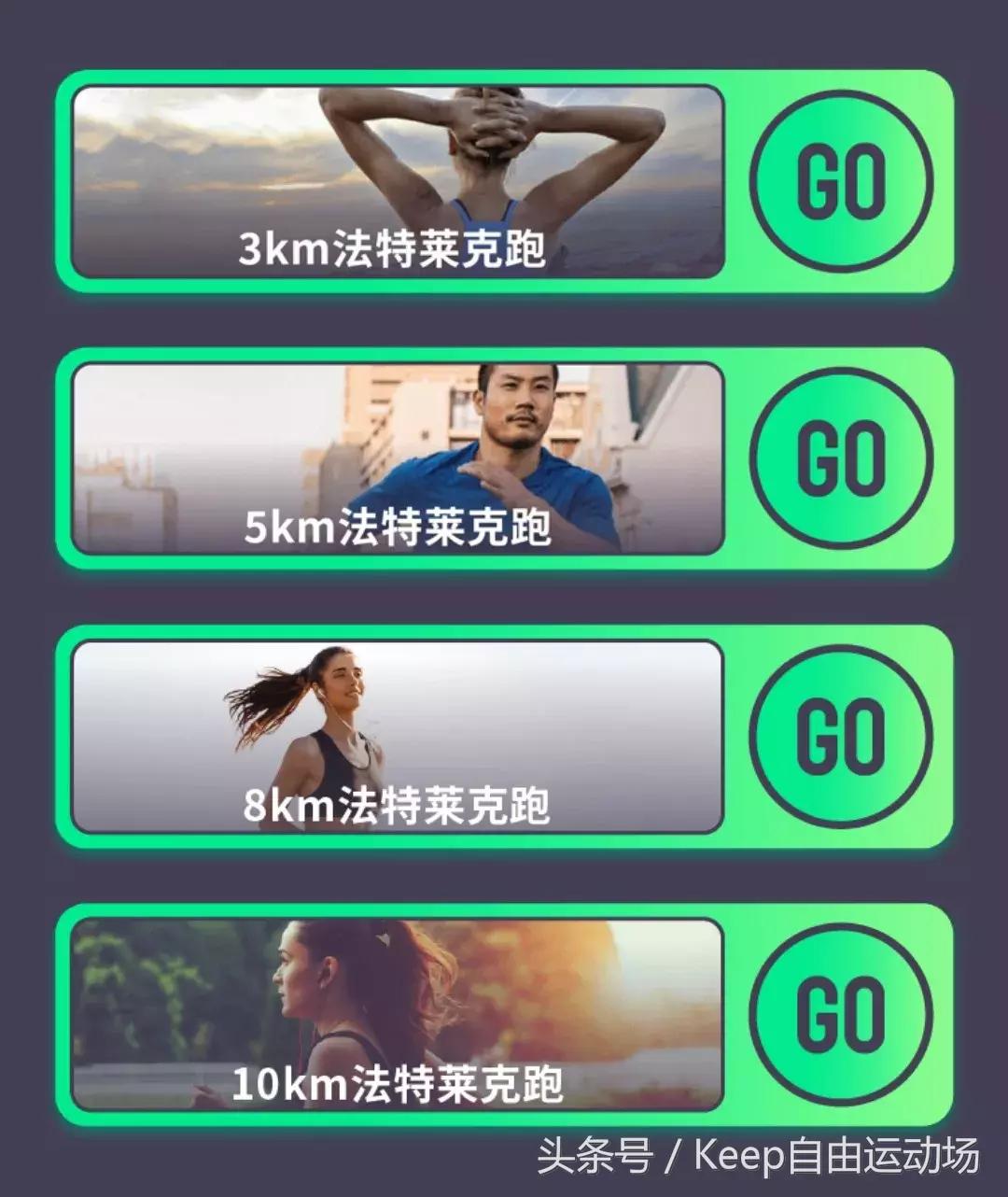Click the 头条号 watermark text
Viewport: 1008px width, 1197px height.
point(597,1157)
